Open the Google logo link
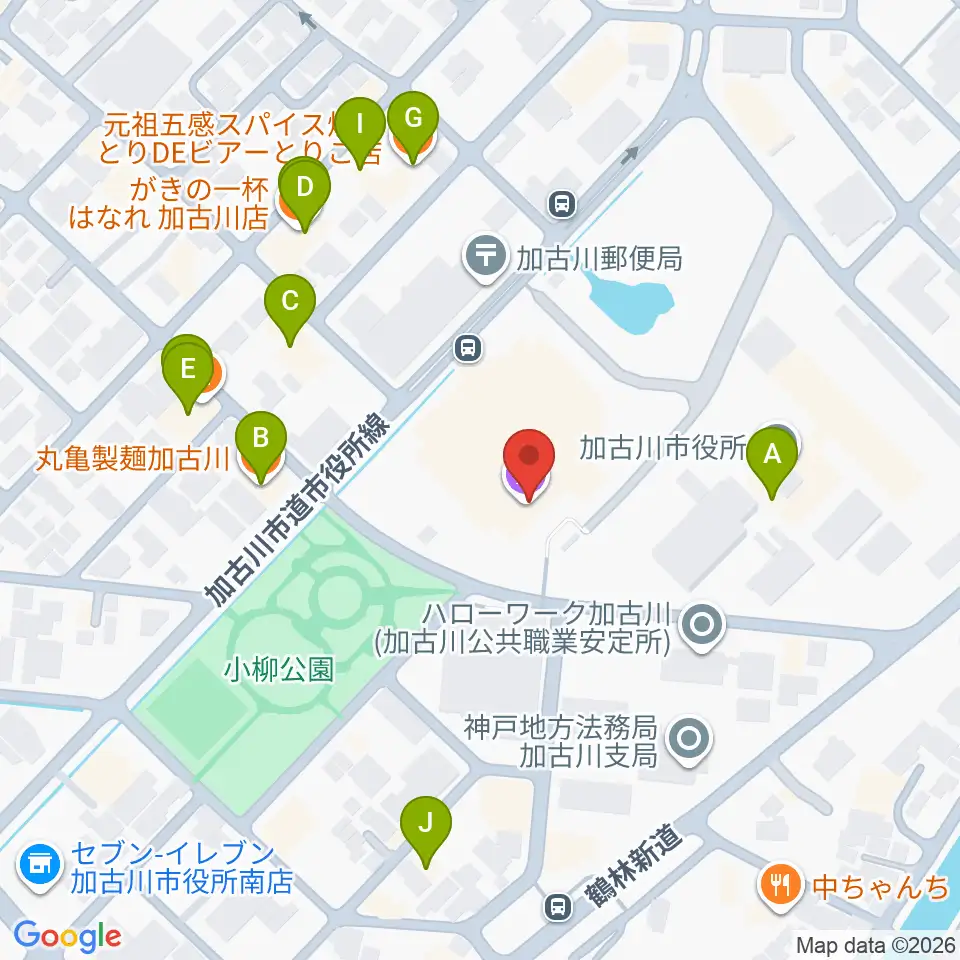This screenshot has width=960, height=960. tap(67, 936)
